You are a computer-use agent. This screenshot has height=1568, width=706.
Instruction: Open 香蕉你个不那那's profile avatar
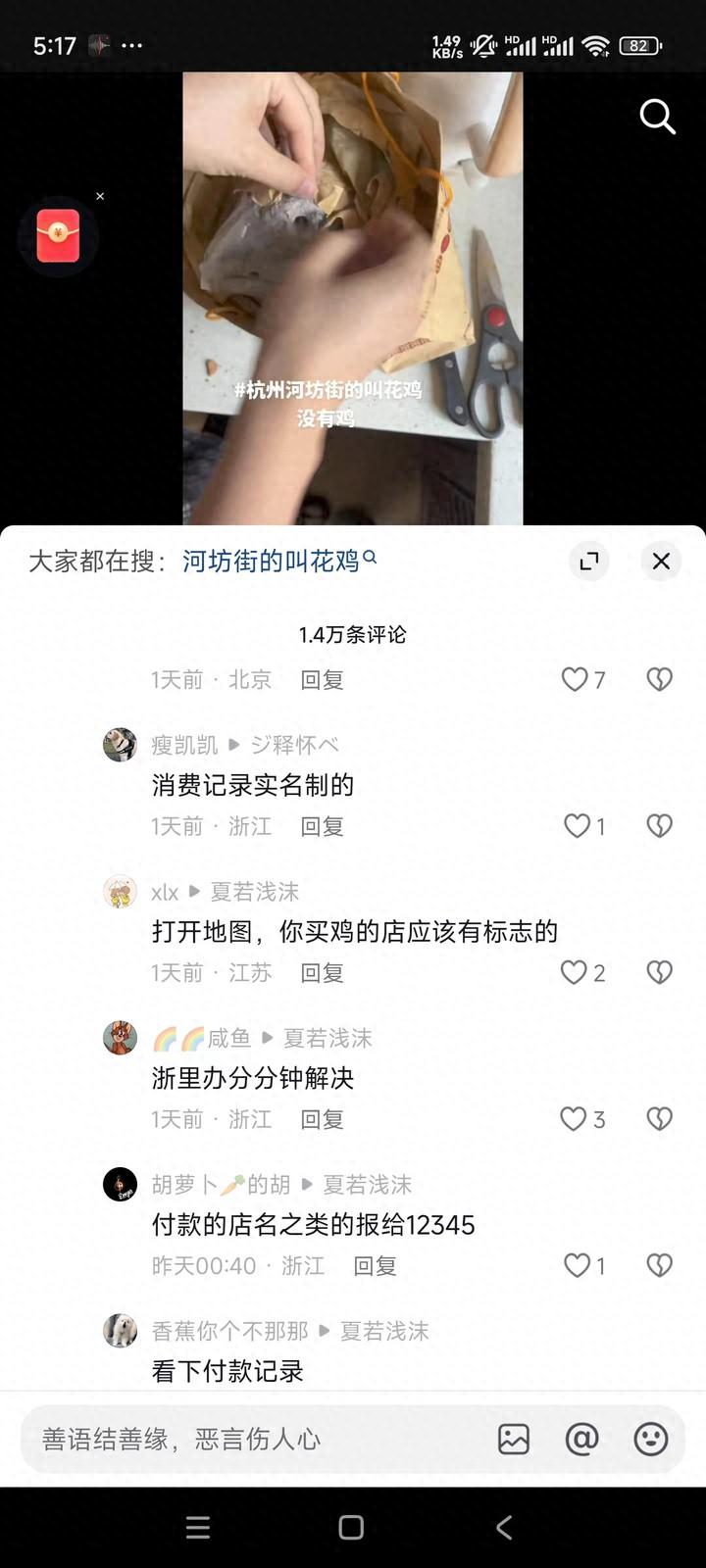tap(120, 1331)
